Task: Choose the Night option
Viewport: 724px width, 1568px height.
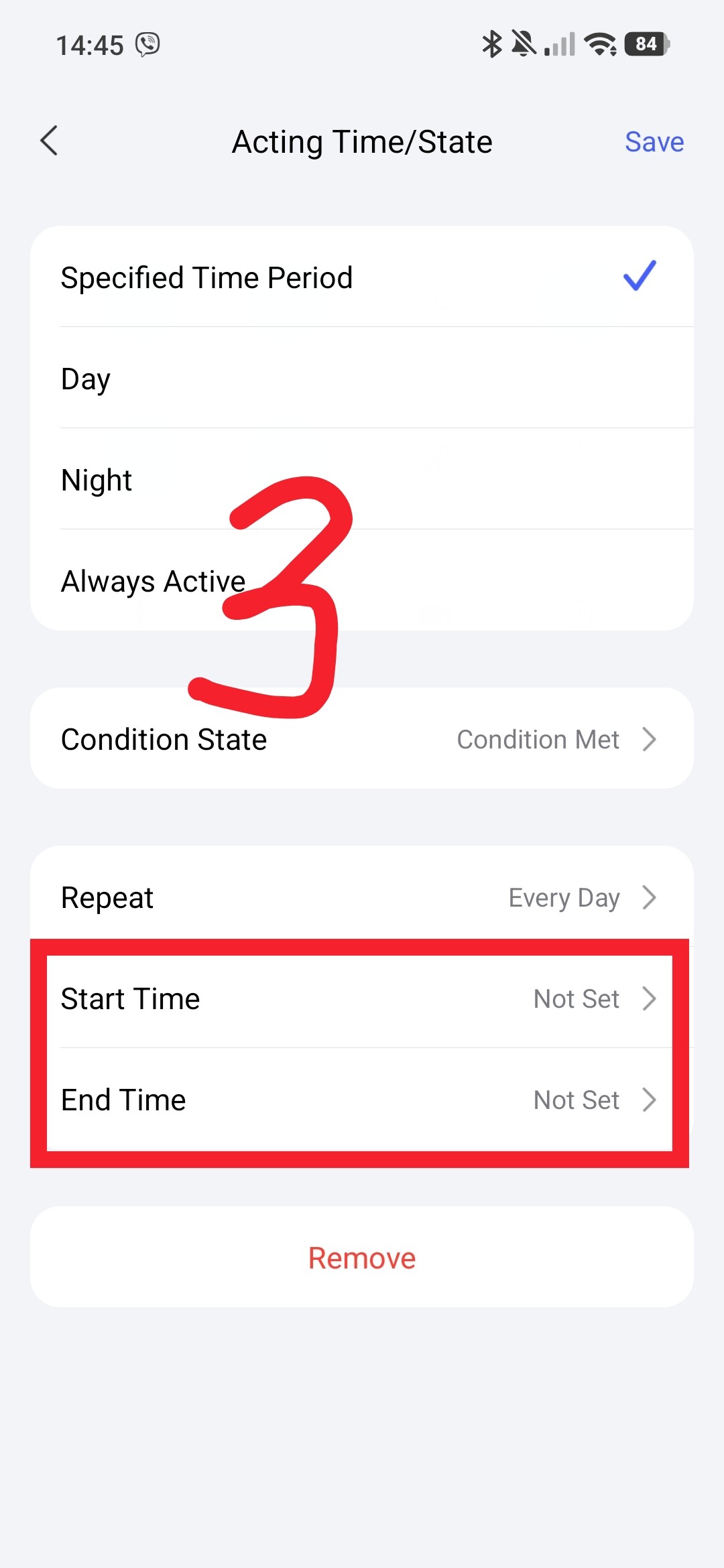Action: 362,479
